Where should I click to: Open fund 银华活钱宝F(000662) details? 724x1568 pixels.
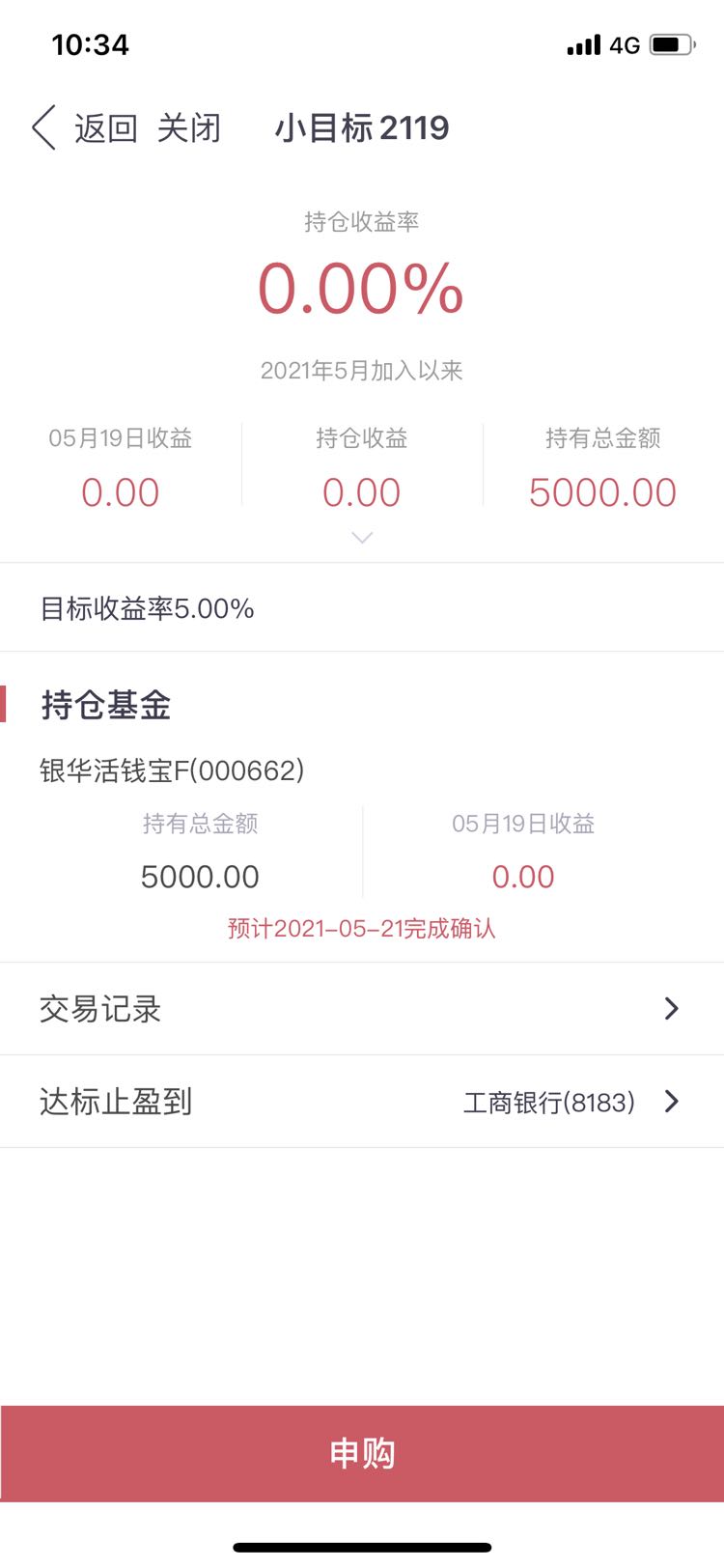[x=172, y=770]
